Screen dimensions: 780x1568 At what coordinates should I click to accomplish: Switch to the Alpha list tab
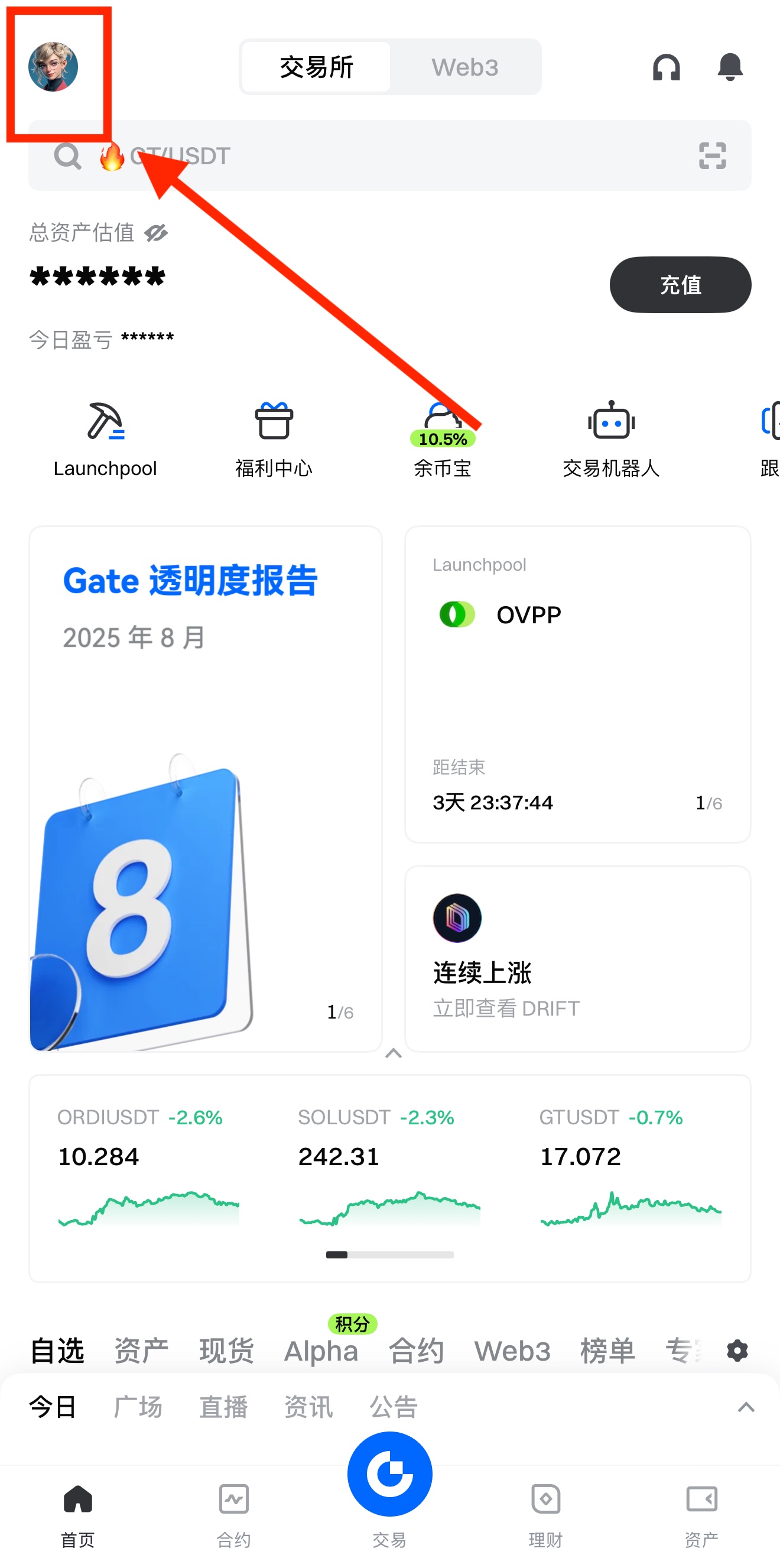point(321,1351)
